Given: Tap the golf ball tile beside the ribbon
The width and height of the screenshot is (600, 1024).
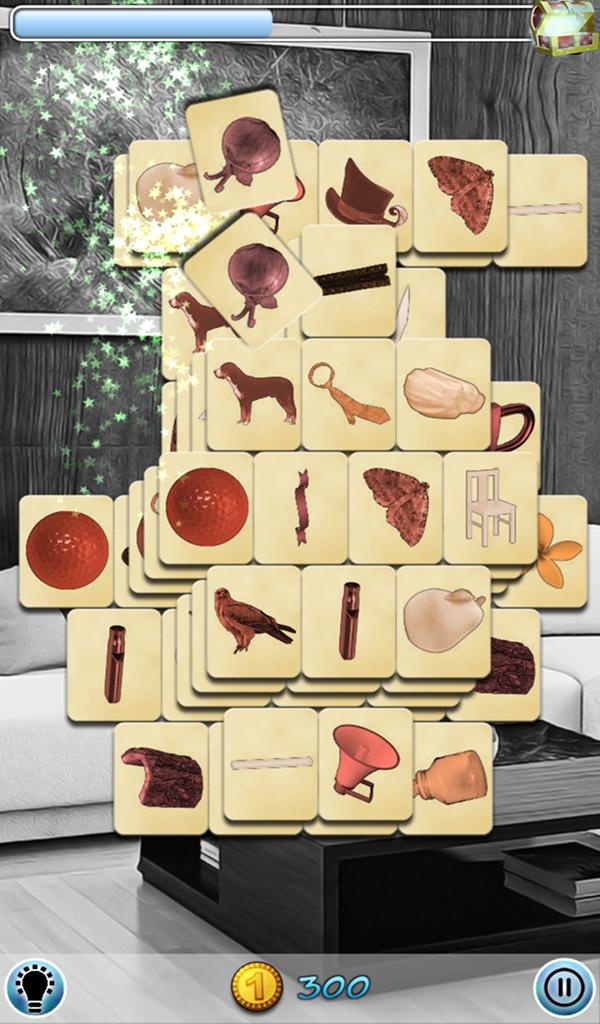Looking at the screenshot, I should click(x=206, y=507).
